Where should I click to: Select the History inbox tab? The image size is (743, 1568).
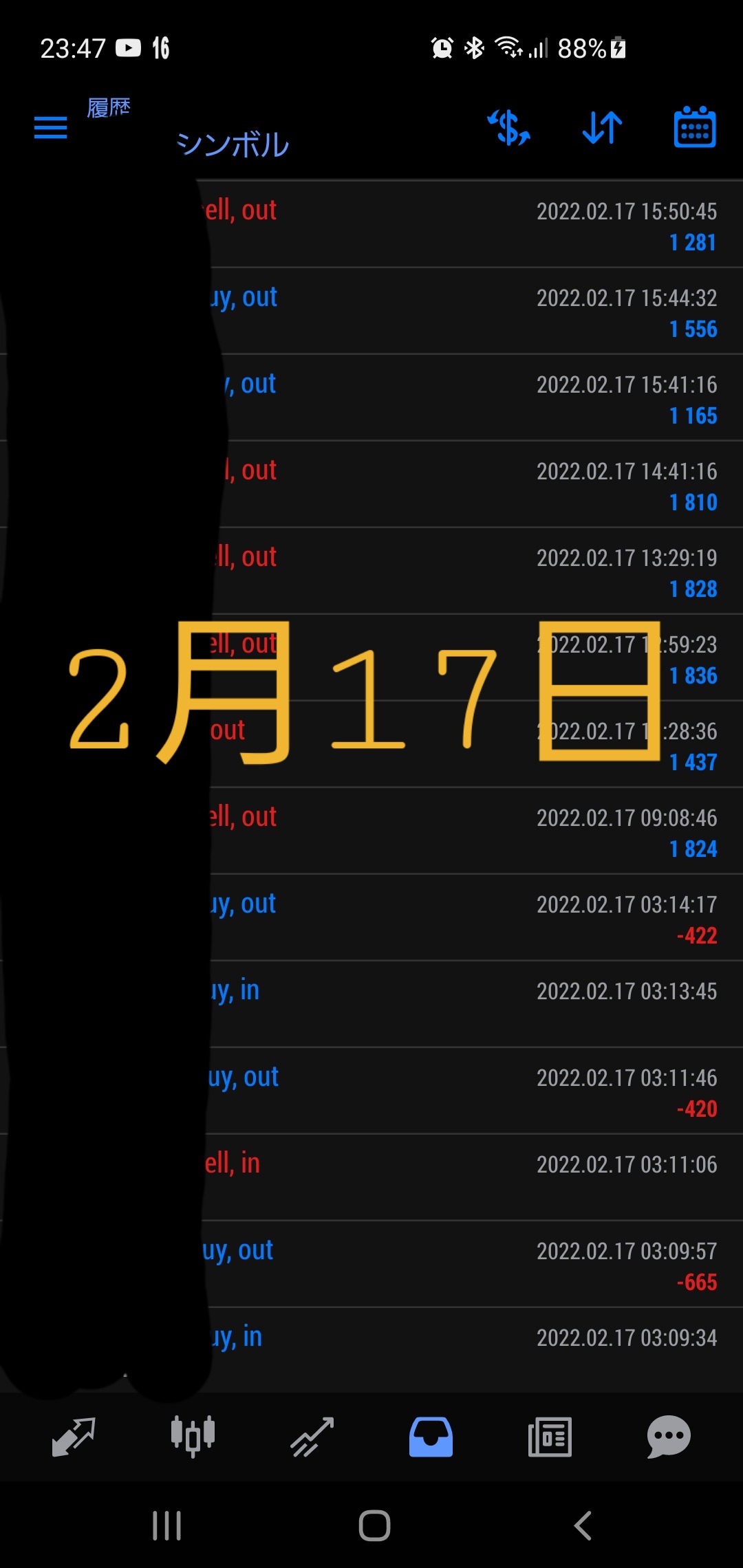[431, 1437]
